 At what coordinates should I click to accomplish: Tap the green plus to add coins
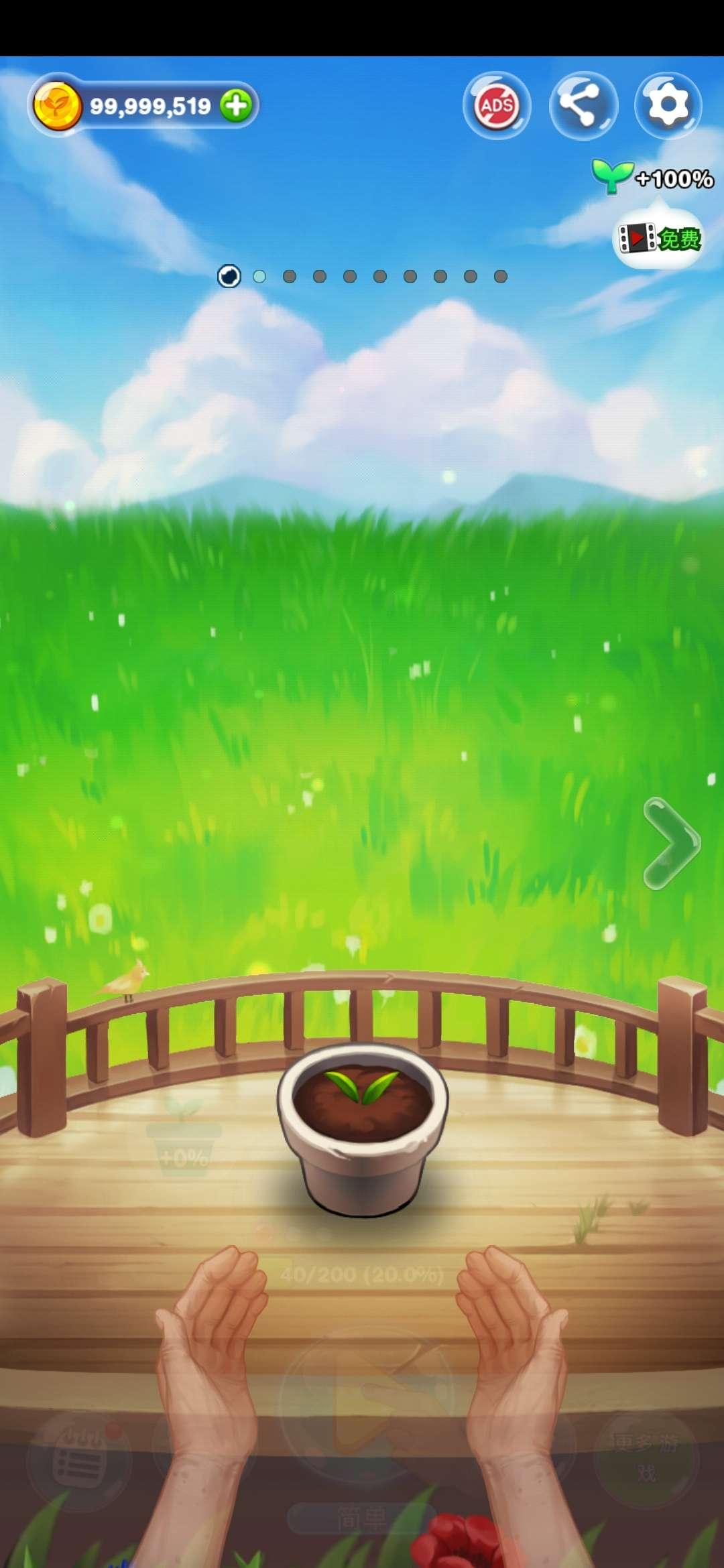[x=236, y=106]
